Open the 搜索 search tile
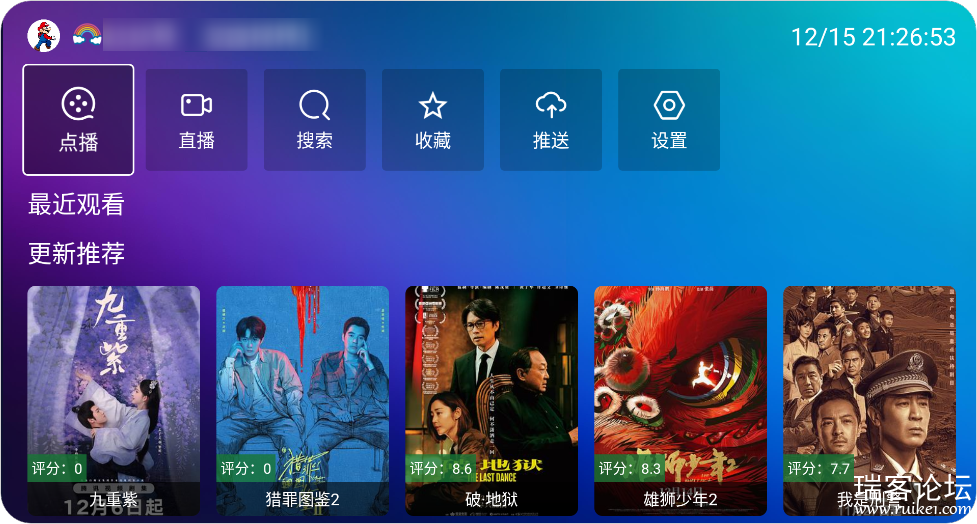This screenshot has height=524, width=977. [x=315, y=120]
